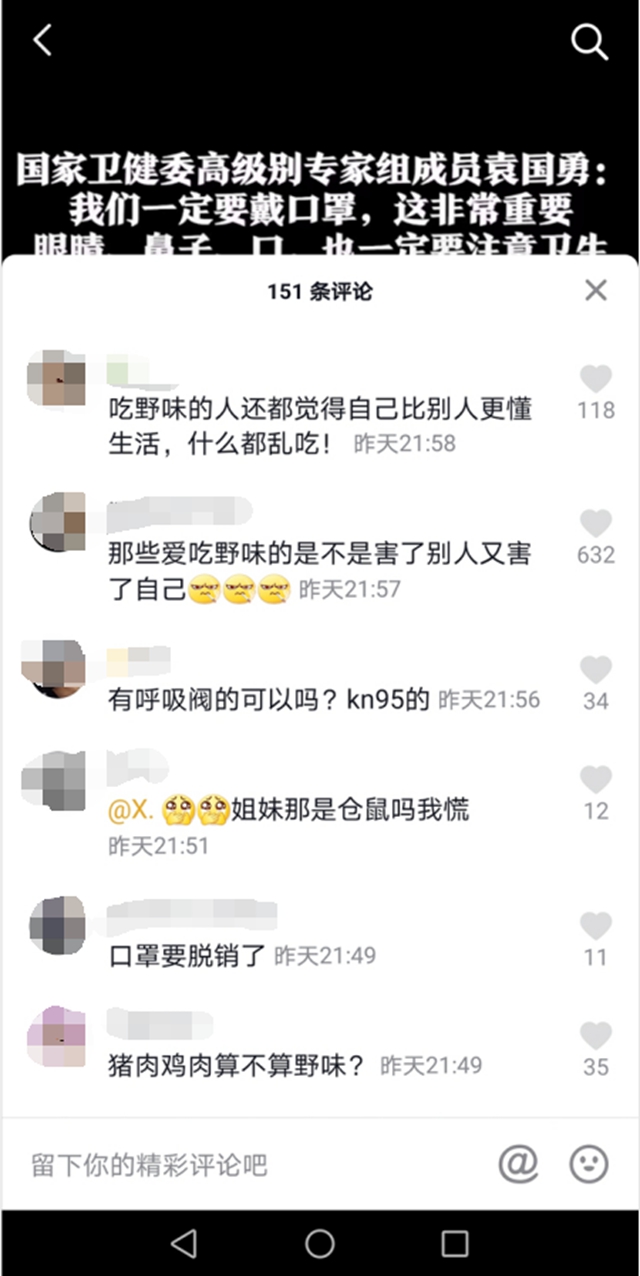Open the emoji picker smiley icon
The height and width of the screenshot is (1276, 640).
point(588,1163)
